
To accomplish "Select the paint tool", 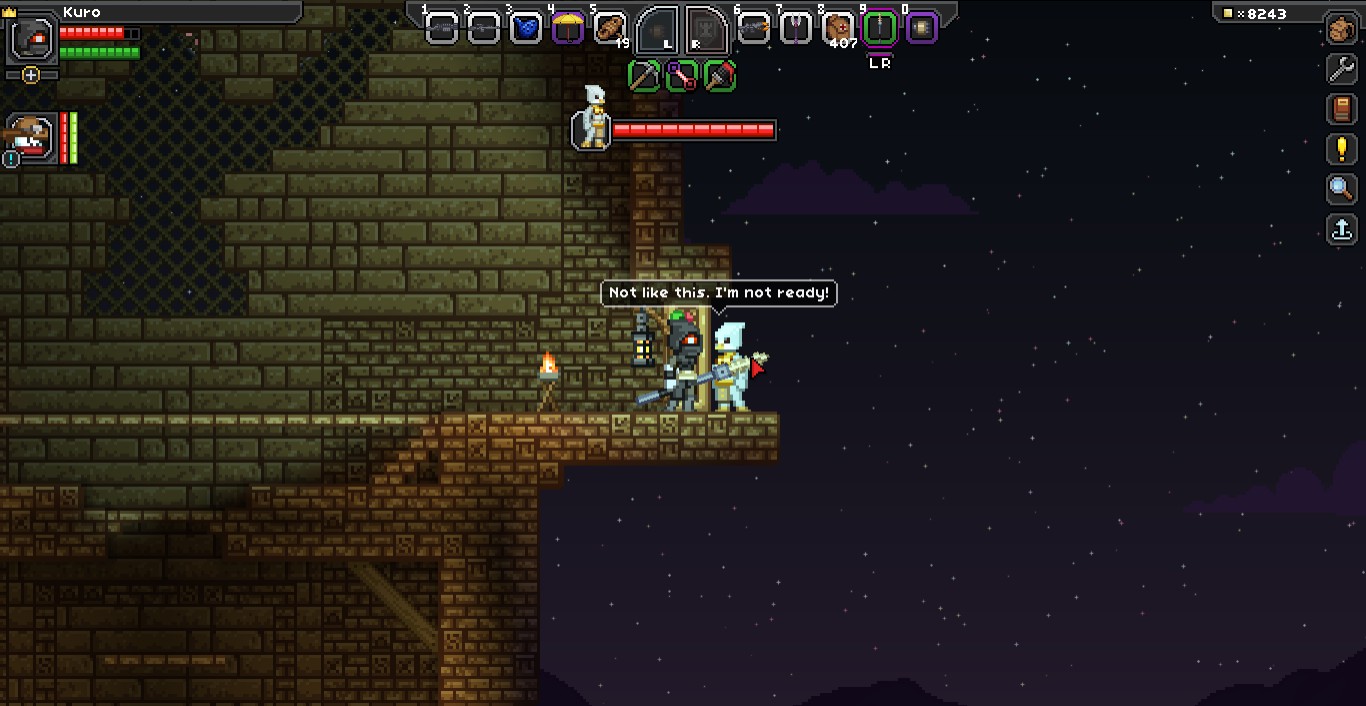I will (719, 76).
